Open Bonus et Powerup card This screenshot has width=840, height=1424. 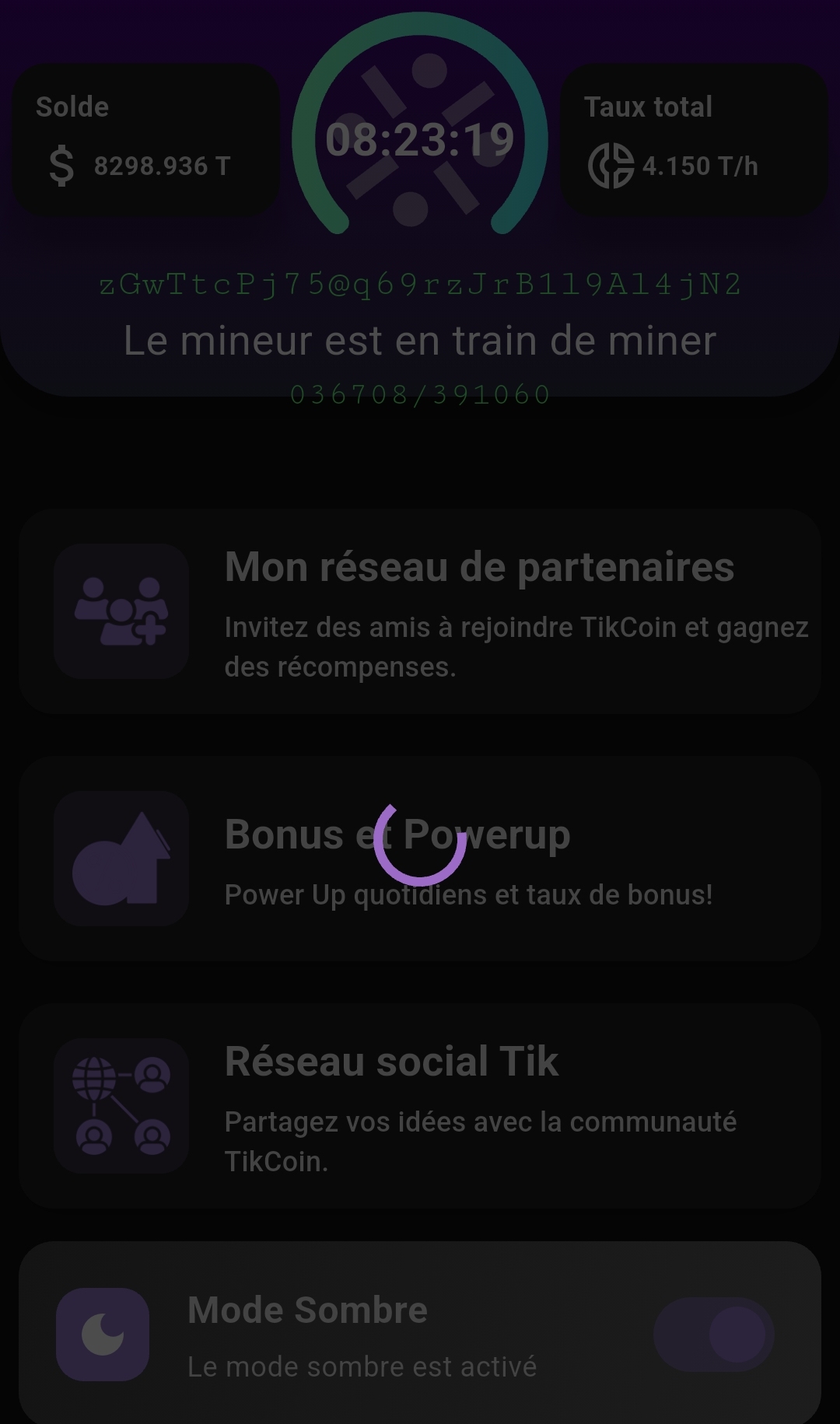pyautogui.click(x=420, y=859)
